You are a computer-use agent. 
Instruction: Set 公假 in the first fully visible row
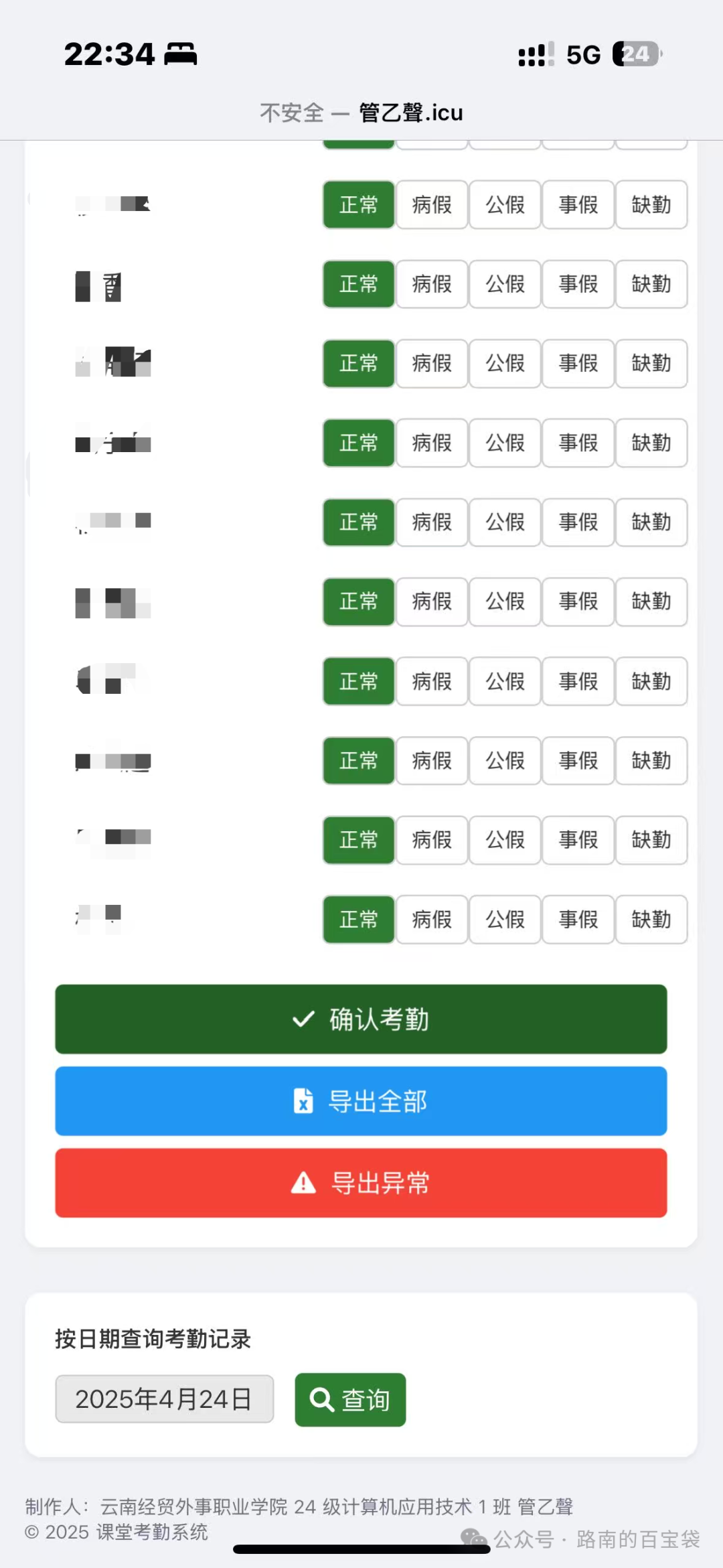[x=505, y=205]
